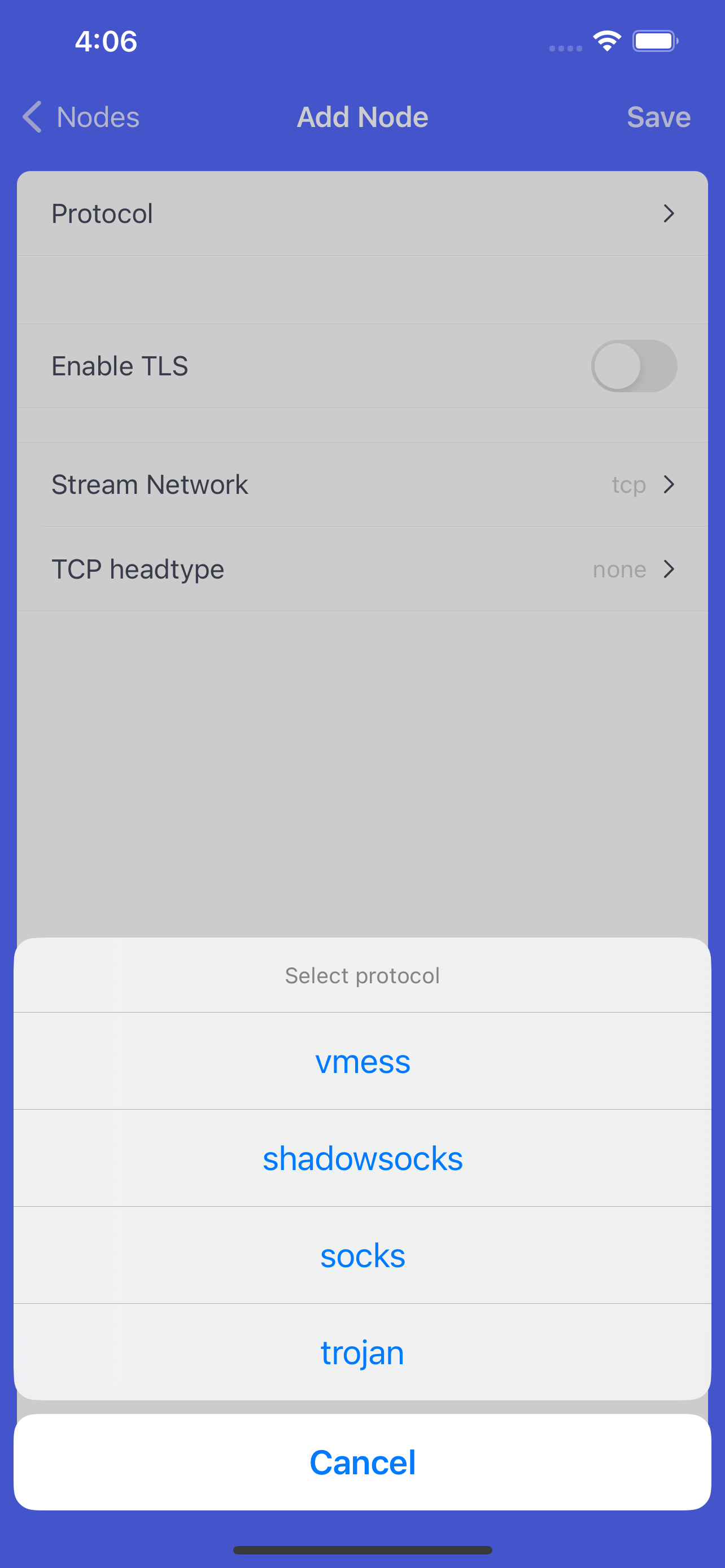This screenshot has width=725, height=1568.
Task: Pick the socks protocol option
Action: tap(362, 1255)
